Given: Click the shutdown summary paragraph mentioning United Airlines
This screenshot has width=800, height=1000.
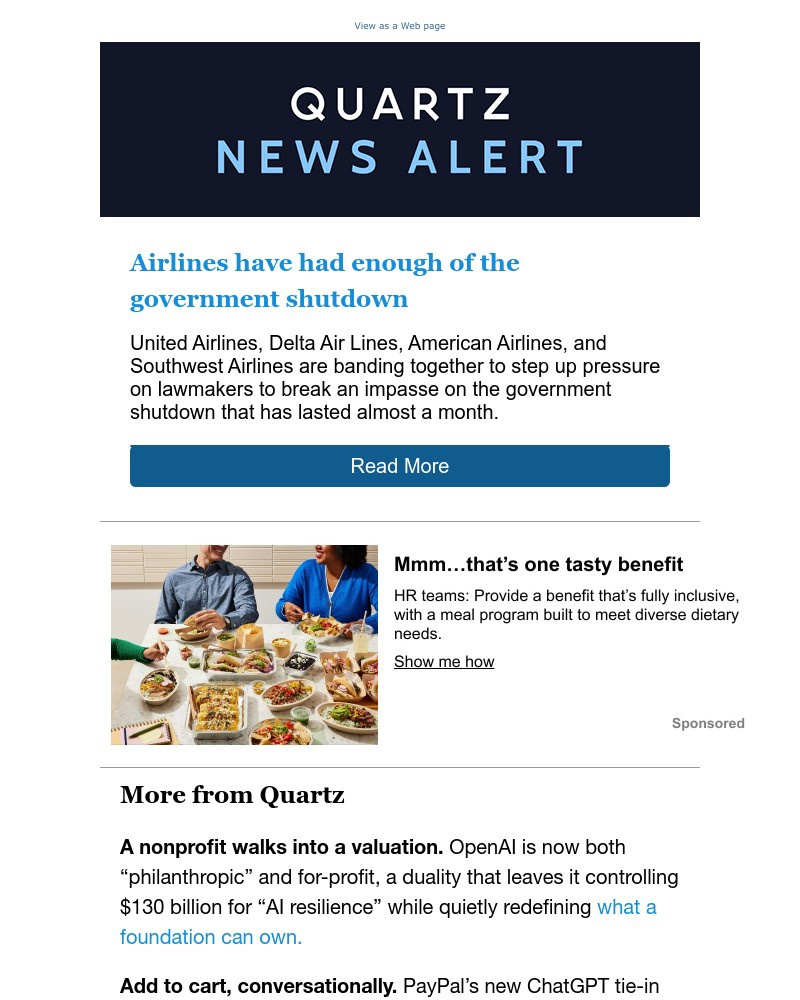Looking at the screenshot, I should 395,378.
